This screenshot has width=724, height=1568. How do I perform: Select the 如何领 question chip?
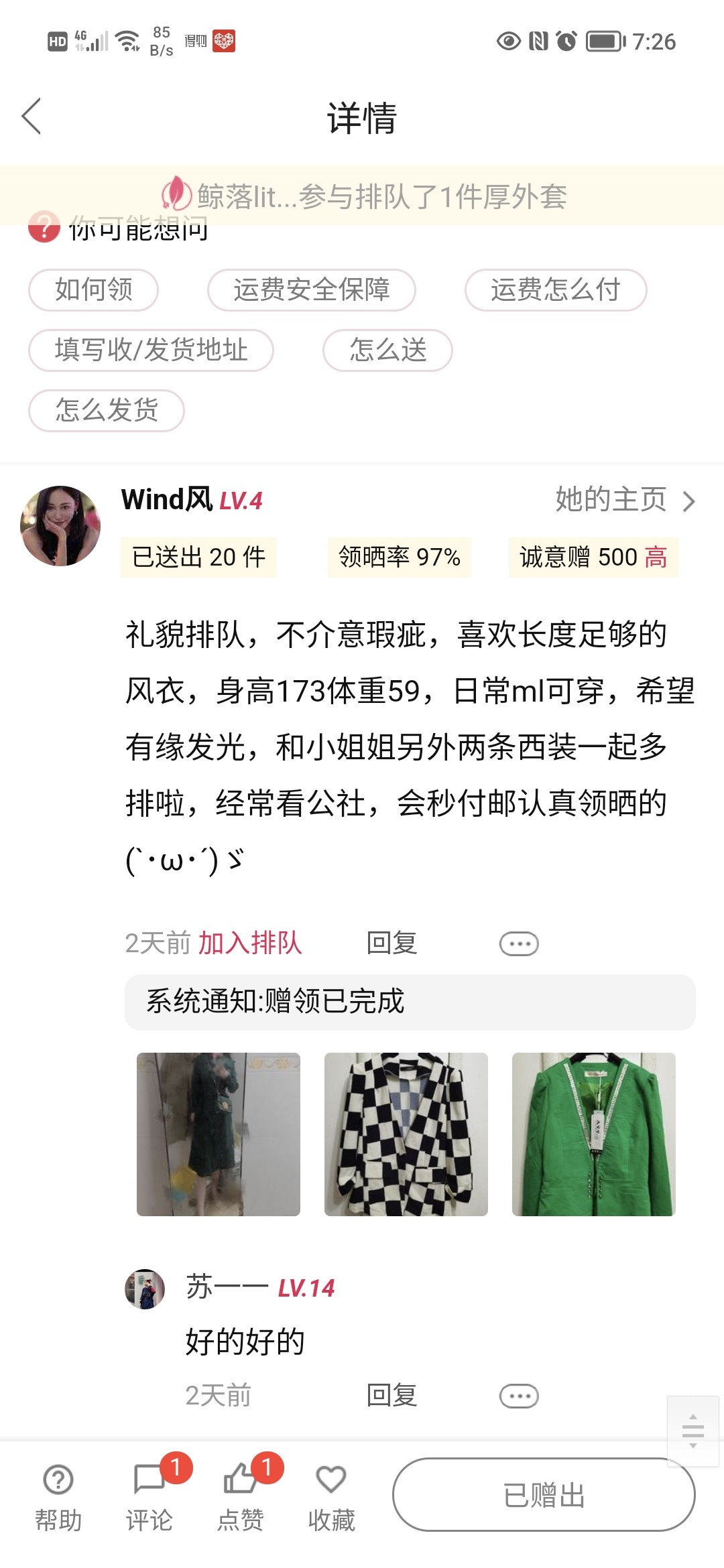coord(93,290)
